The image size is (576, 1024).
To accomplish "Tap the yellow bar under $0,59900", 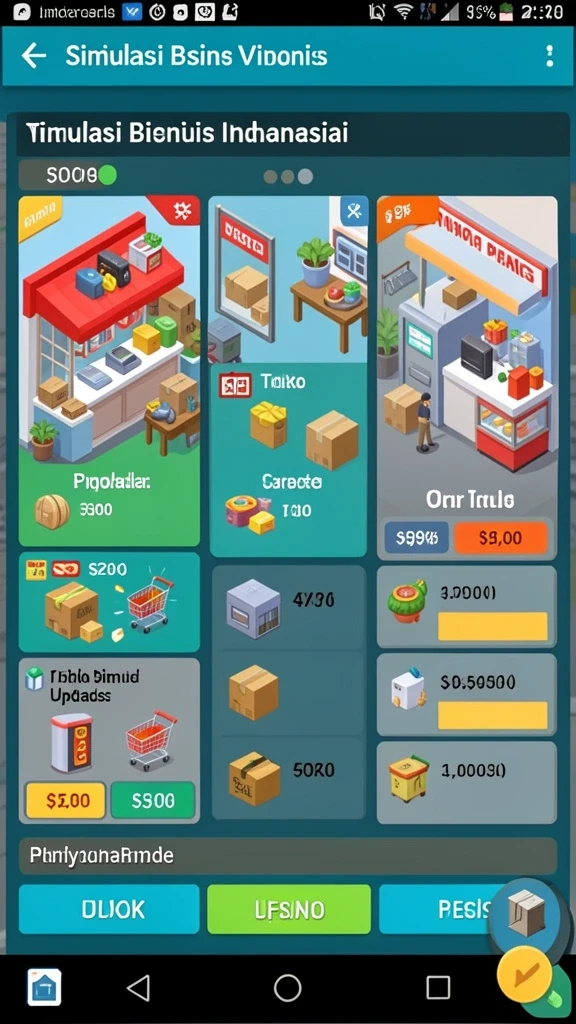I will tap(492, 715).
